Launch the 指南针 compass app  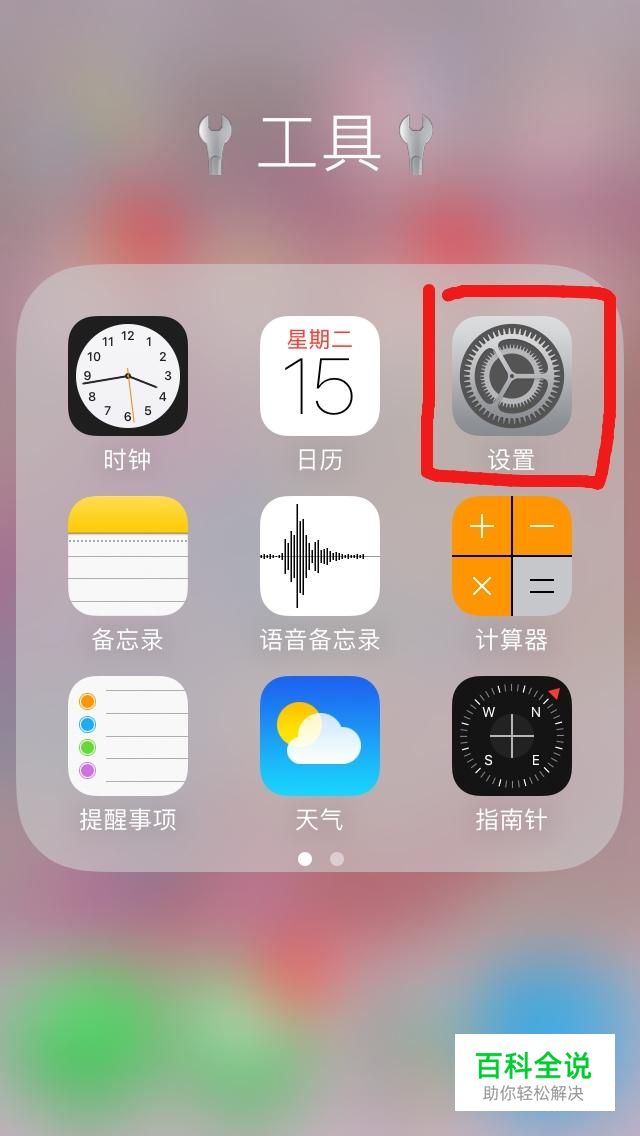point(512,736)
